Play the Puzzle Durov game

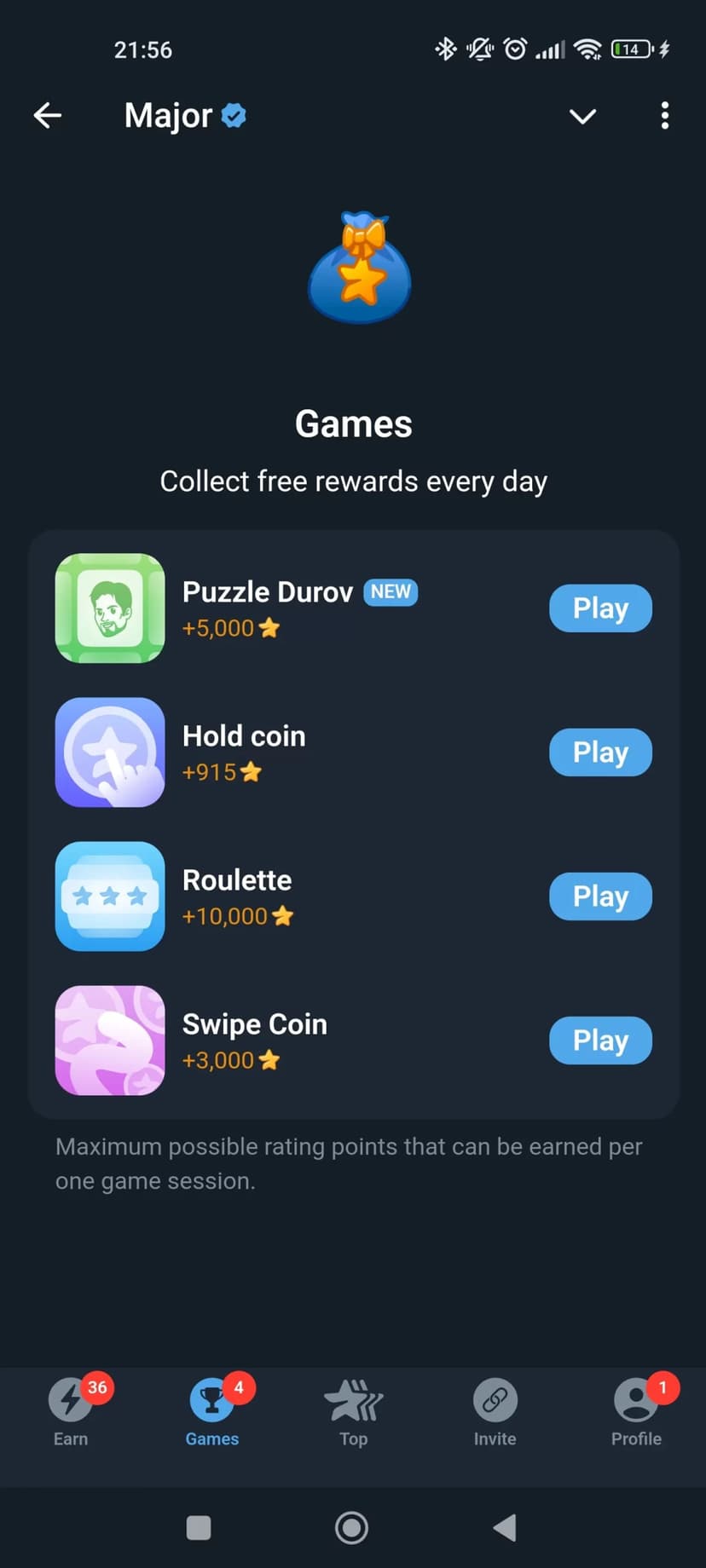(600, 608)
